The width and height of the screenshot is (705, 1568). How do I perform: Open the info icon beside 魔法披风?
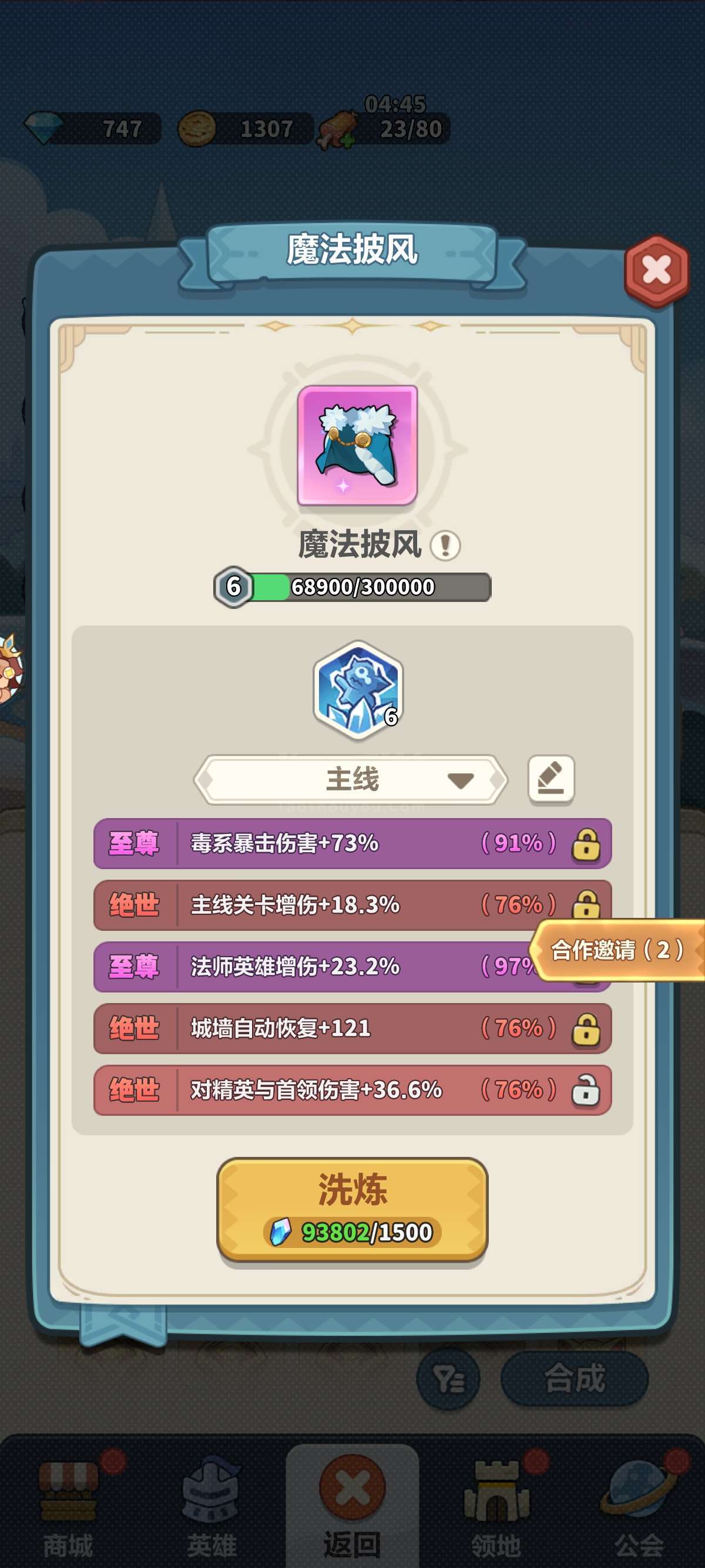pos(445,545)
